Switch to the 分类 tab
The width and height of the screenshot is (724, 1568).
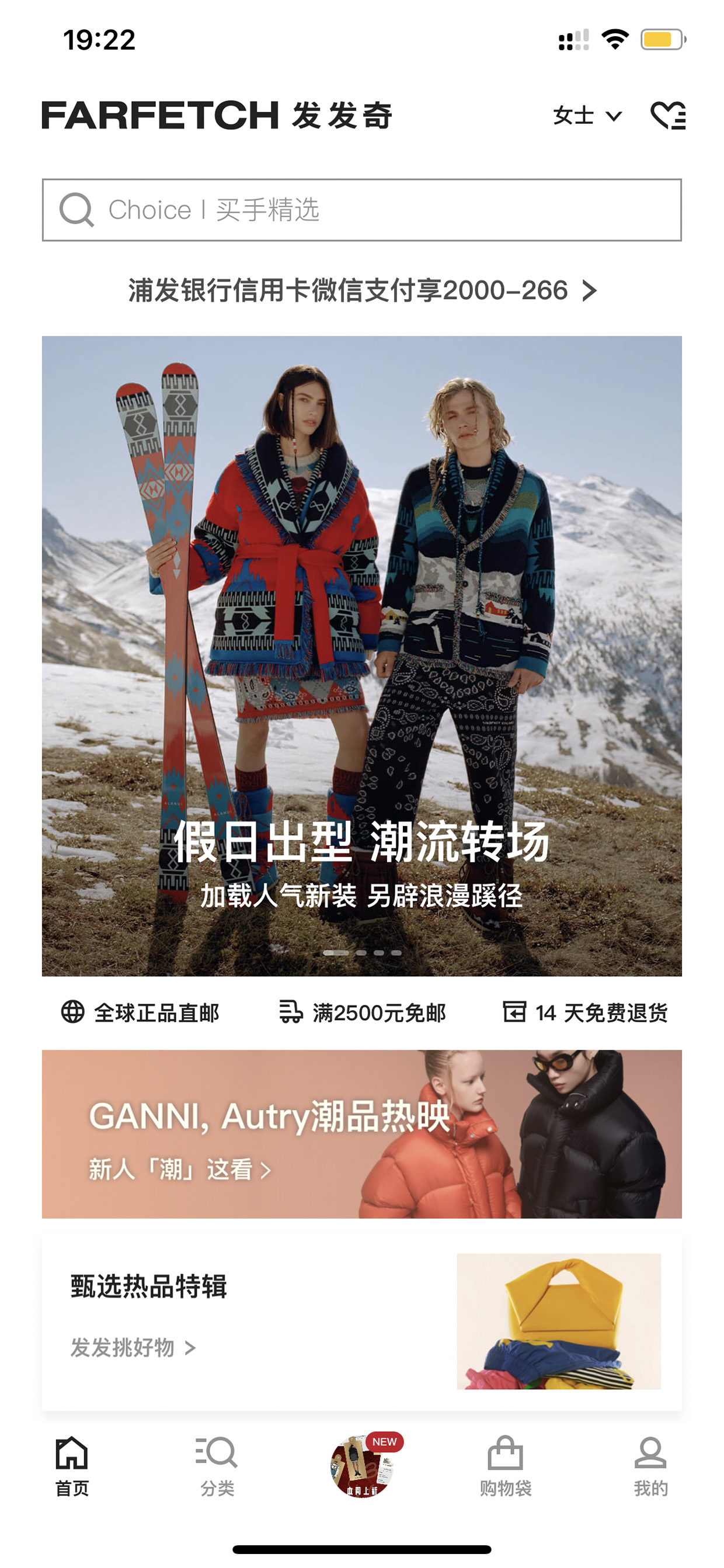coord(217,1467)
